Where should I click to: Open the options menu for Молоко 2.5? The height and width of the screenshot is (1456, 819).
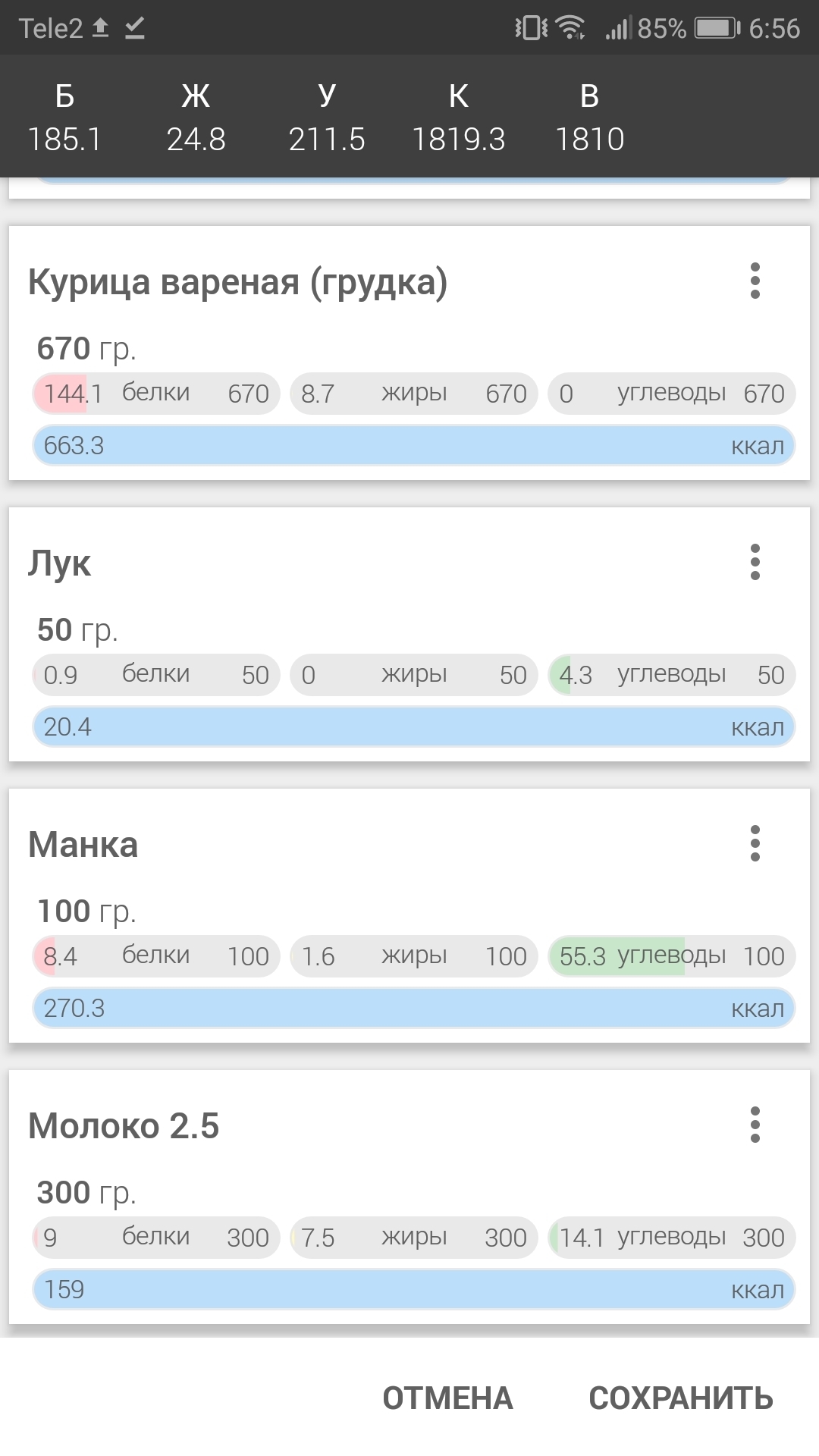[755, 1125]
